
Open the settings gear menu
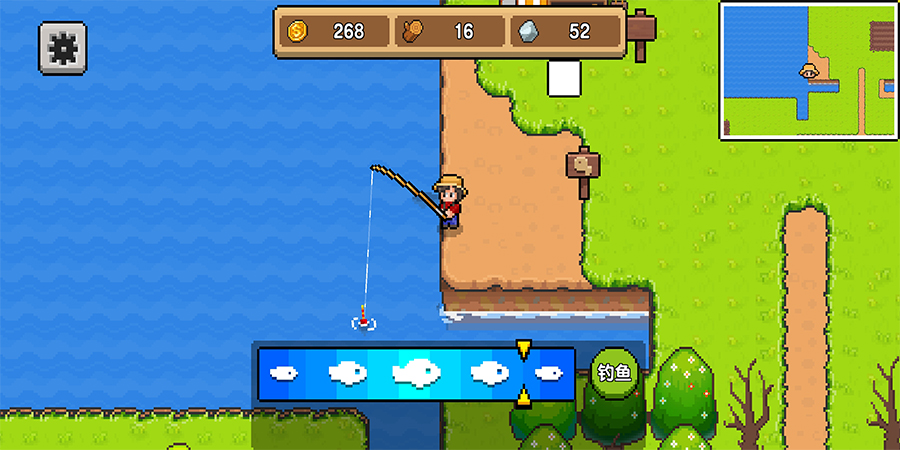point(63,47)
